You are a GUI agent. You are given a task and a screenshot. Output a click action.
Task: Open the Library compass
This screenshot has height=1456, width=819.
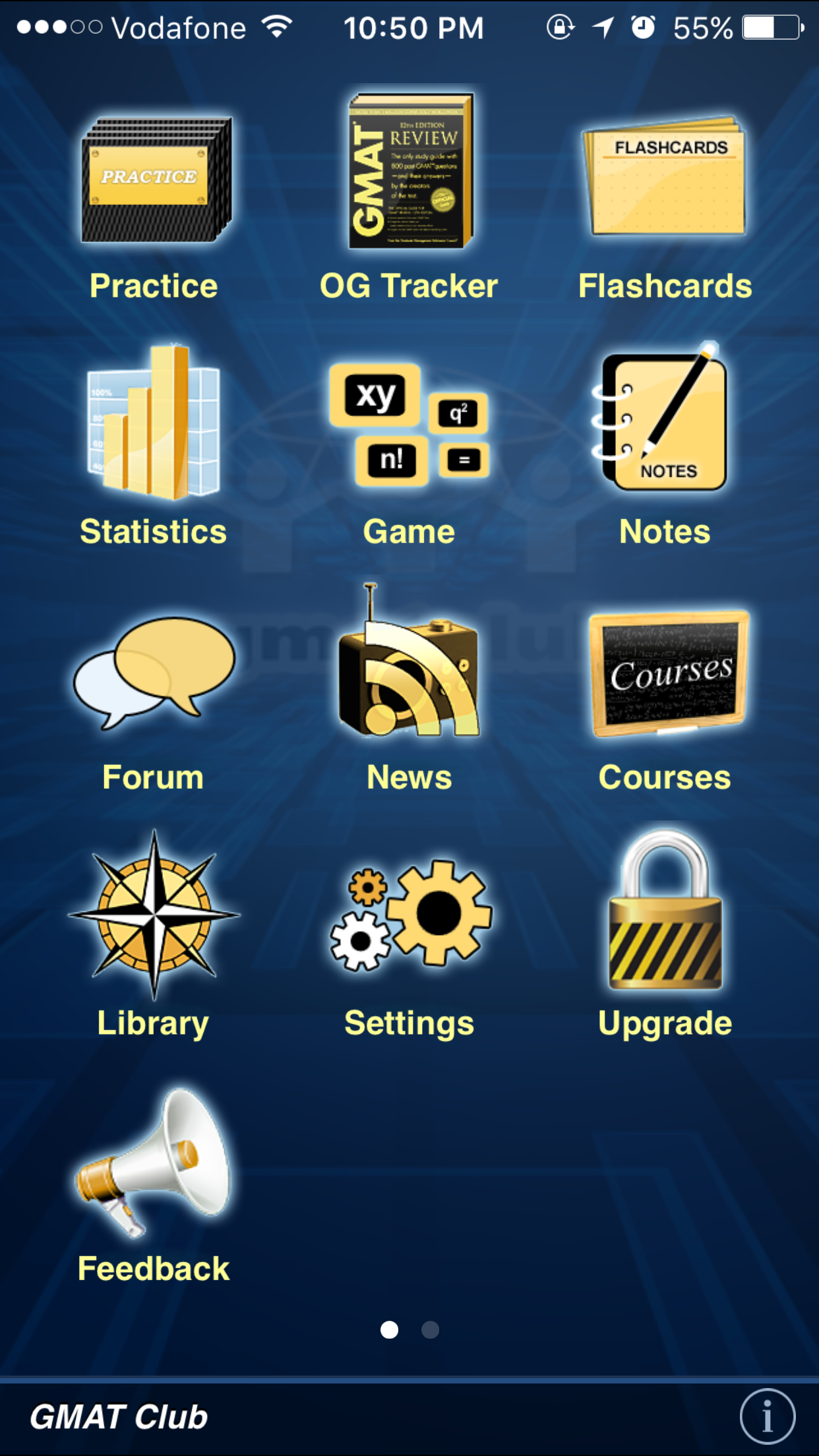point(154,915)
